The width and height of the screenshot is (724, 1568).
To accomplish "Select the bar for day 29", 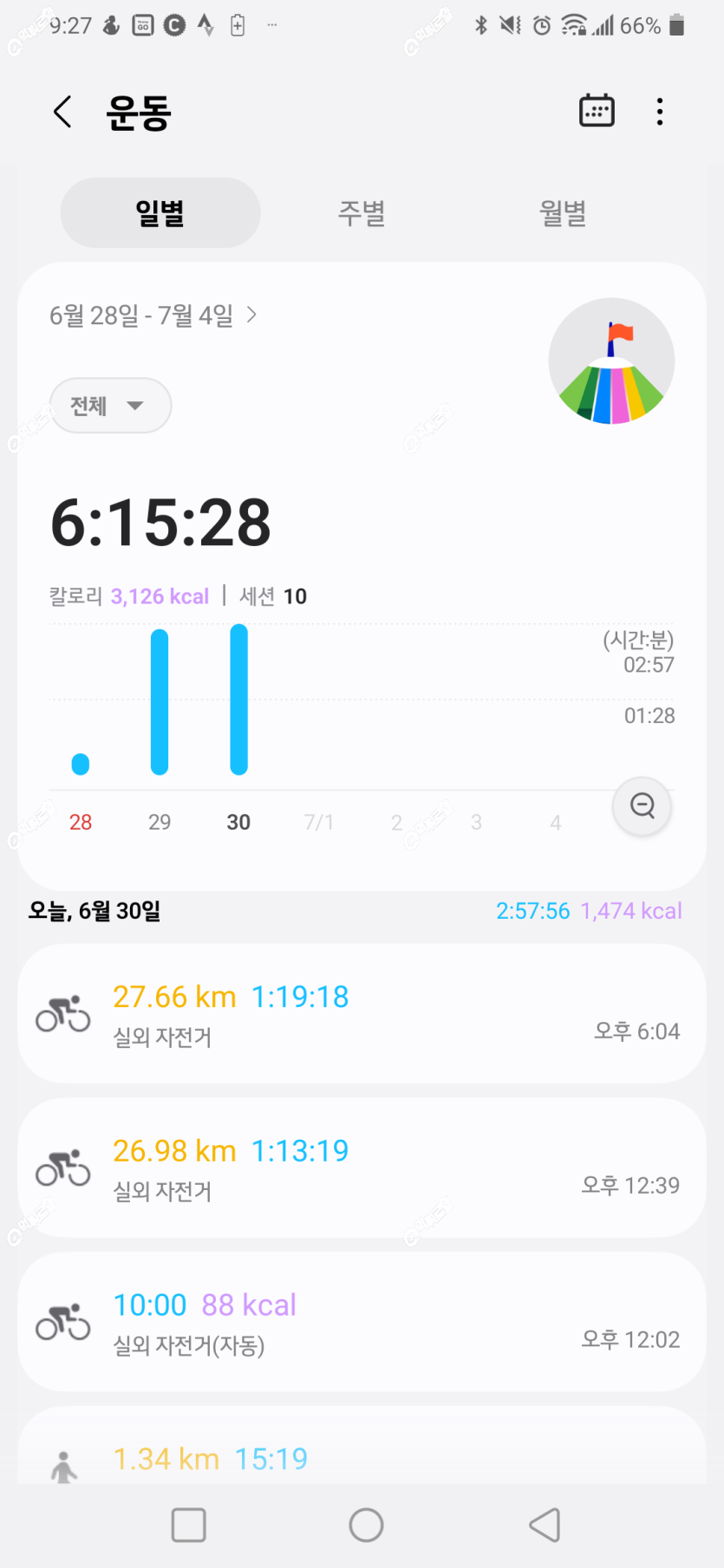I will click(160, 702).
